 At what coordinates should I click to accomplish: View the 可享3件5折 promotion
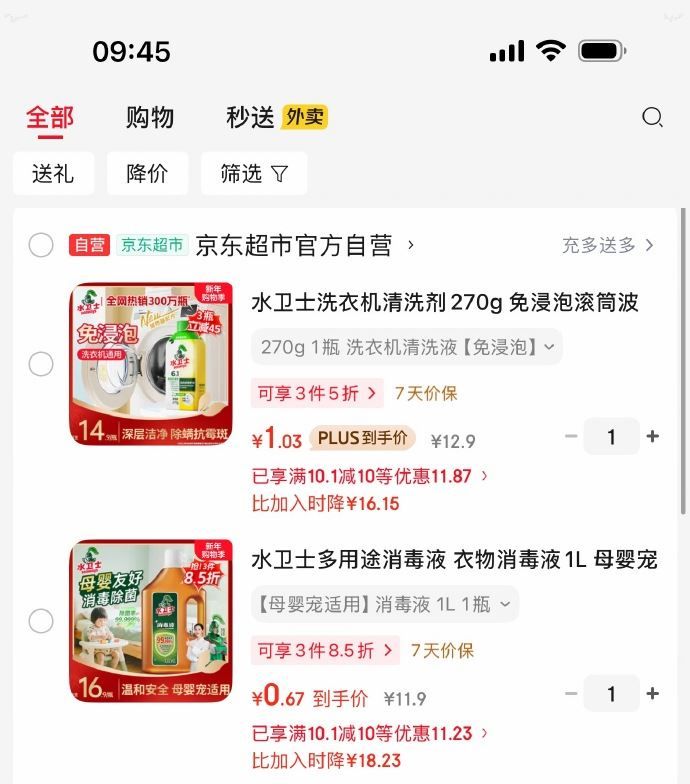click(x=317, y=393)
